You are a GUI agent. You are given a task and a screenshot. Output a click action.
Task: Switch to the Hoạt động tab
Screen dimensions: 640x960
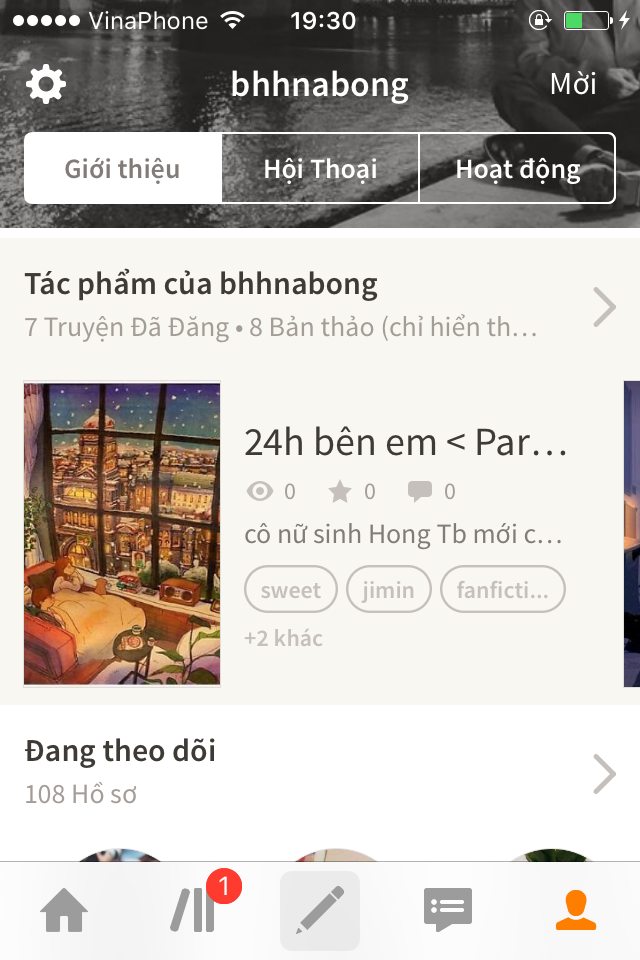pos(517,168)
